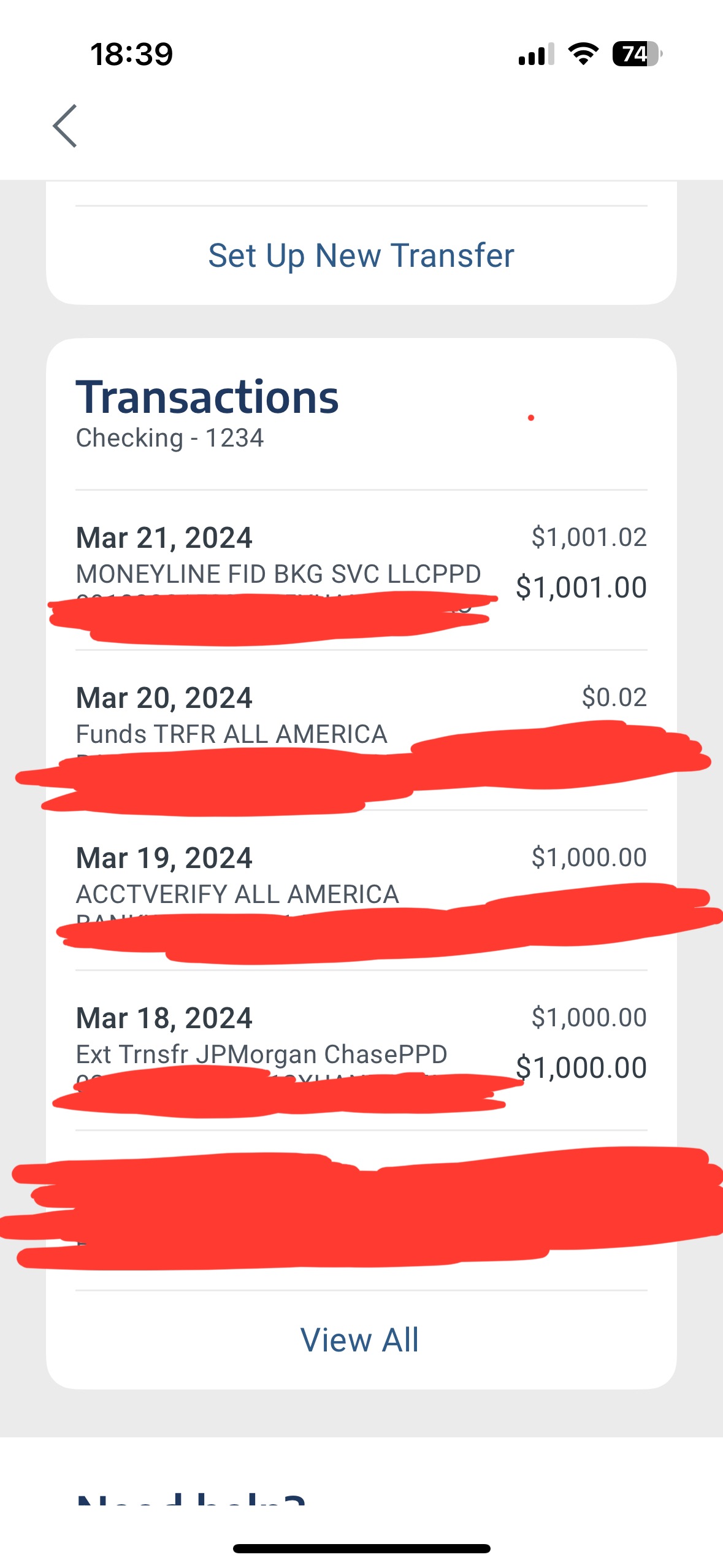
Task: Open View All transactions
Action: pos(360,1339)
